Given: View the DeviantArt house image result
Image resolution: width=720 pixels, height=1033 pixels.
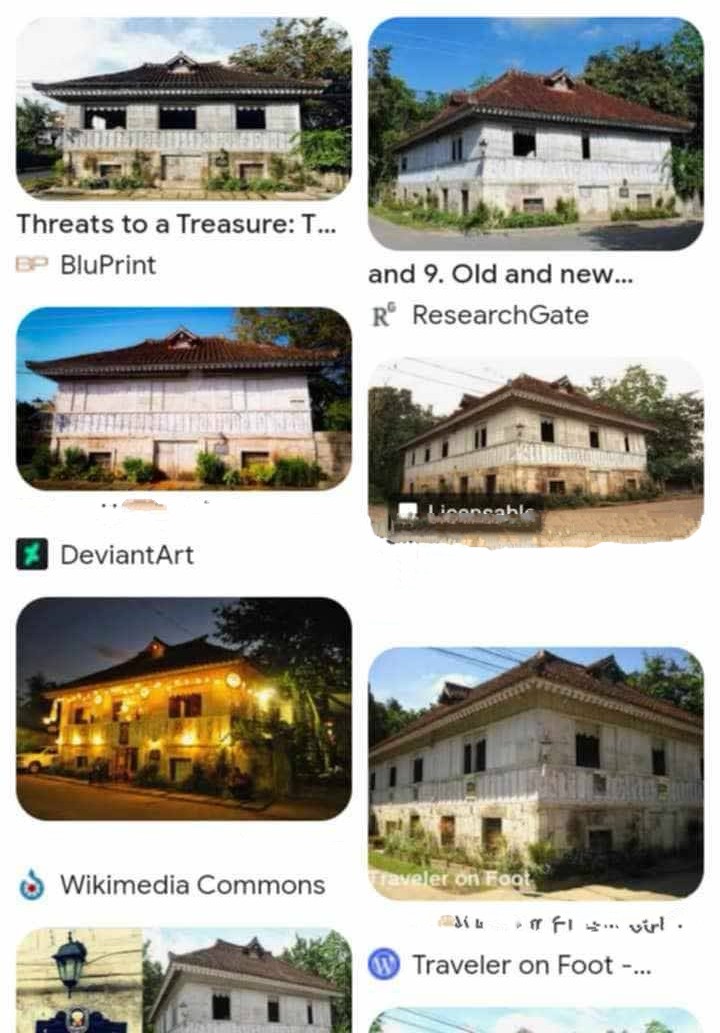Looking at the screenshot, I should click(x=183, y=398).
